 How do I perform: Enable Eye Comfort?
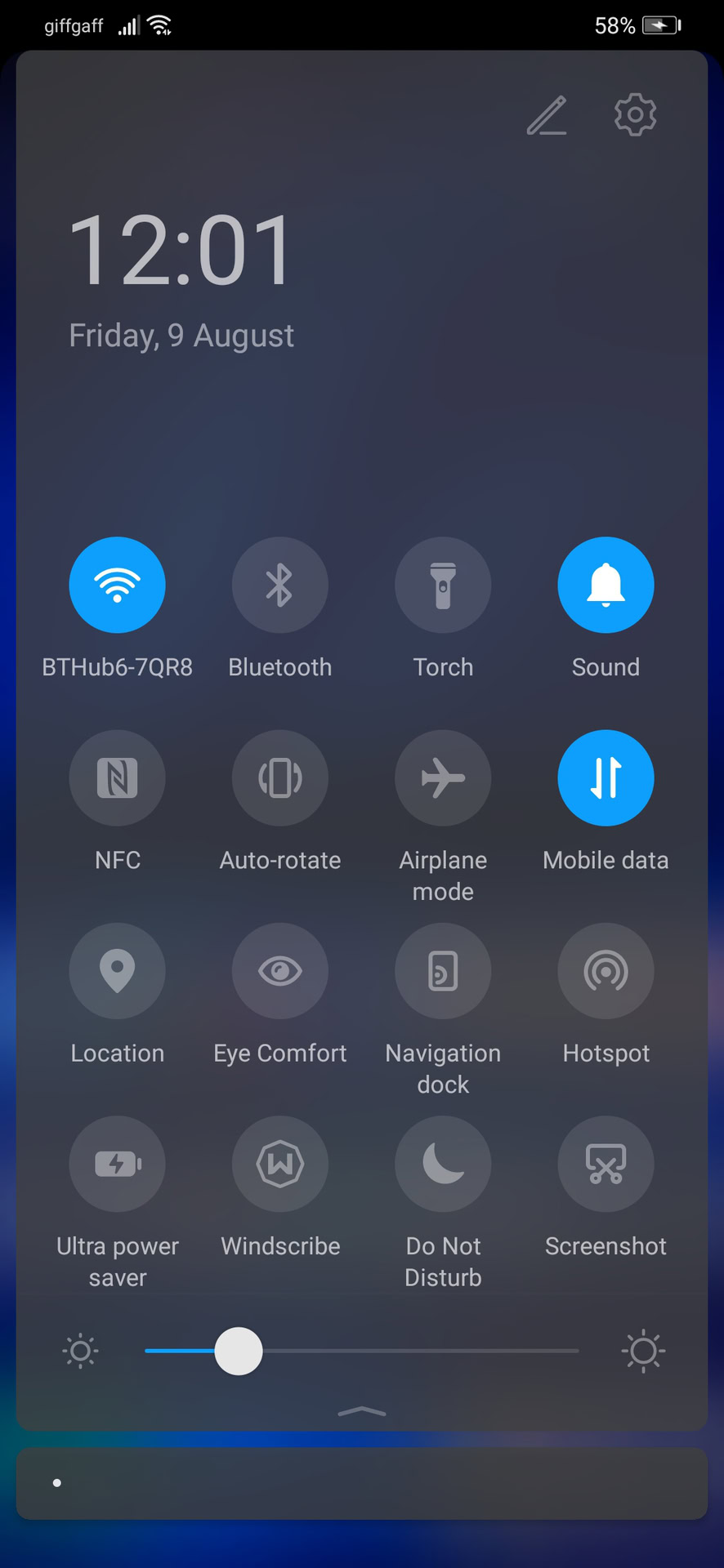279,970
